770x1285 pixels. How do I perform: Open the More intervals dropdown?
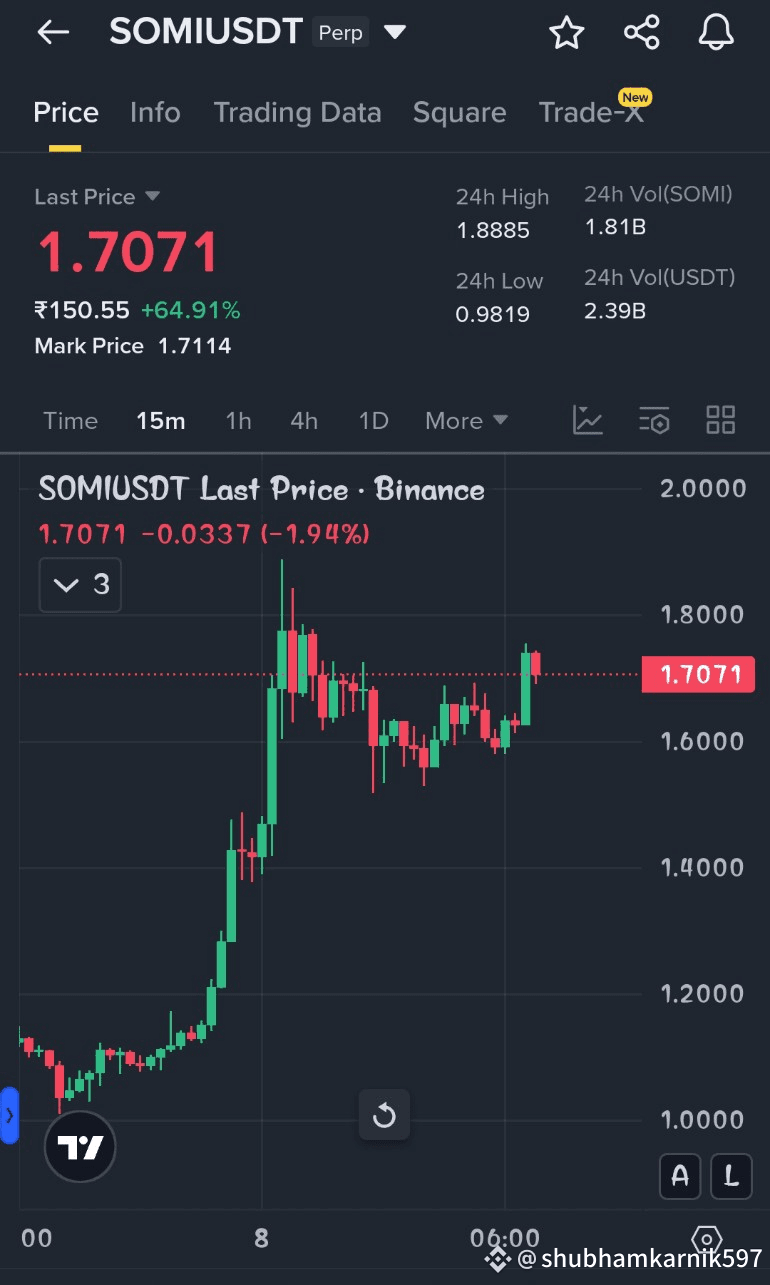pos(466,421)
